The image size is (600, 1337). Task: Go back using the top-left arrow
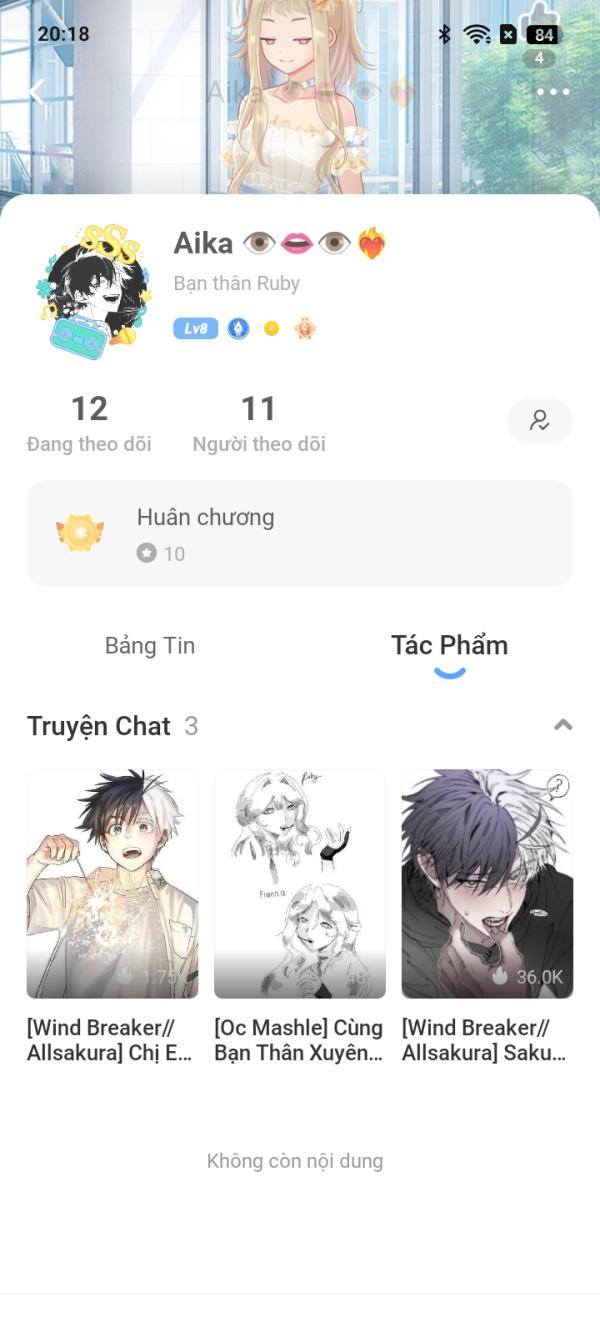[37, 92]
